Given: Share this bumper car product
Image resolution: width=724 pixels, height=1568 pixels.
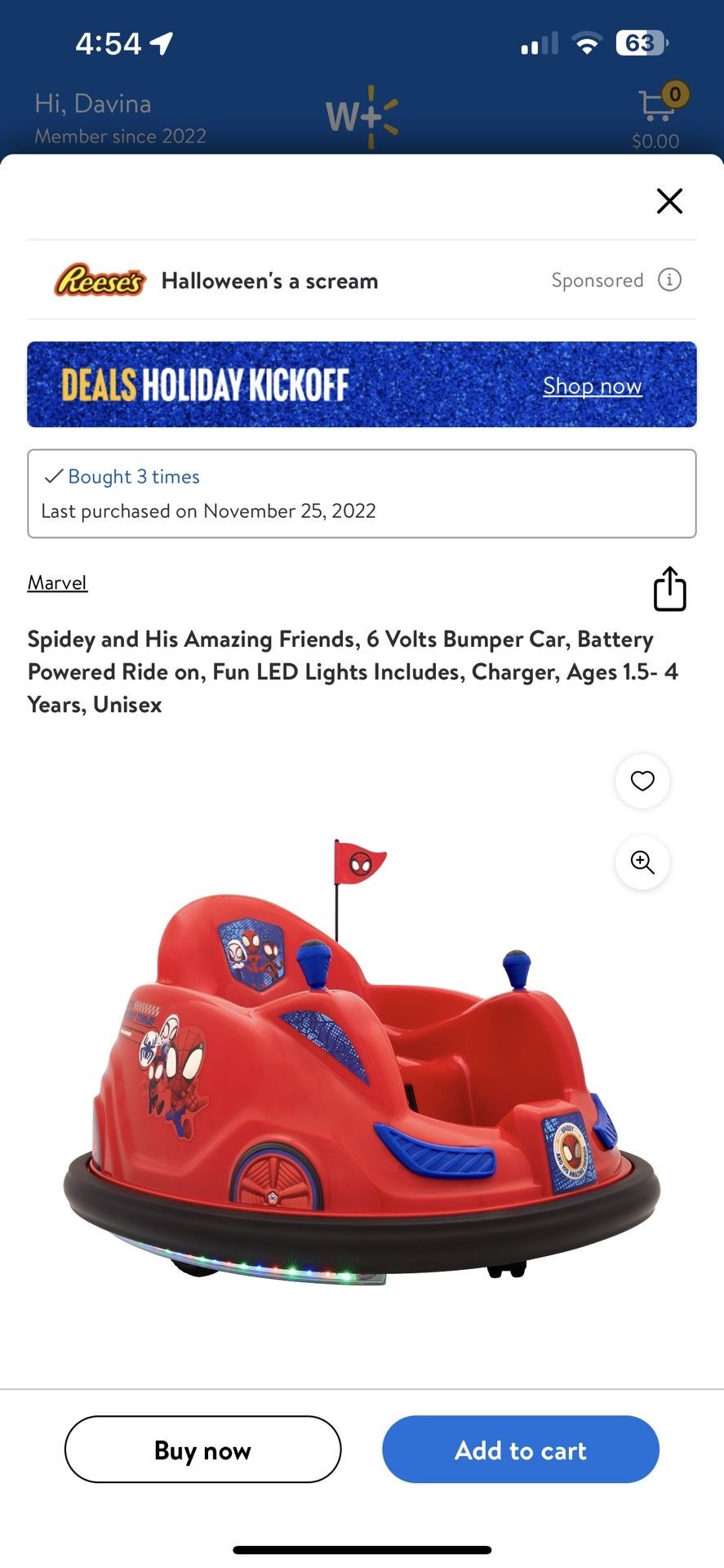Looking at the screenshot, I should tap(669, 589).
